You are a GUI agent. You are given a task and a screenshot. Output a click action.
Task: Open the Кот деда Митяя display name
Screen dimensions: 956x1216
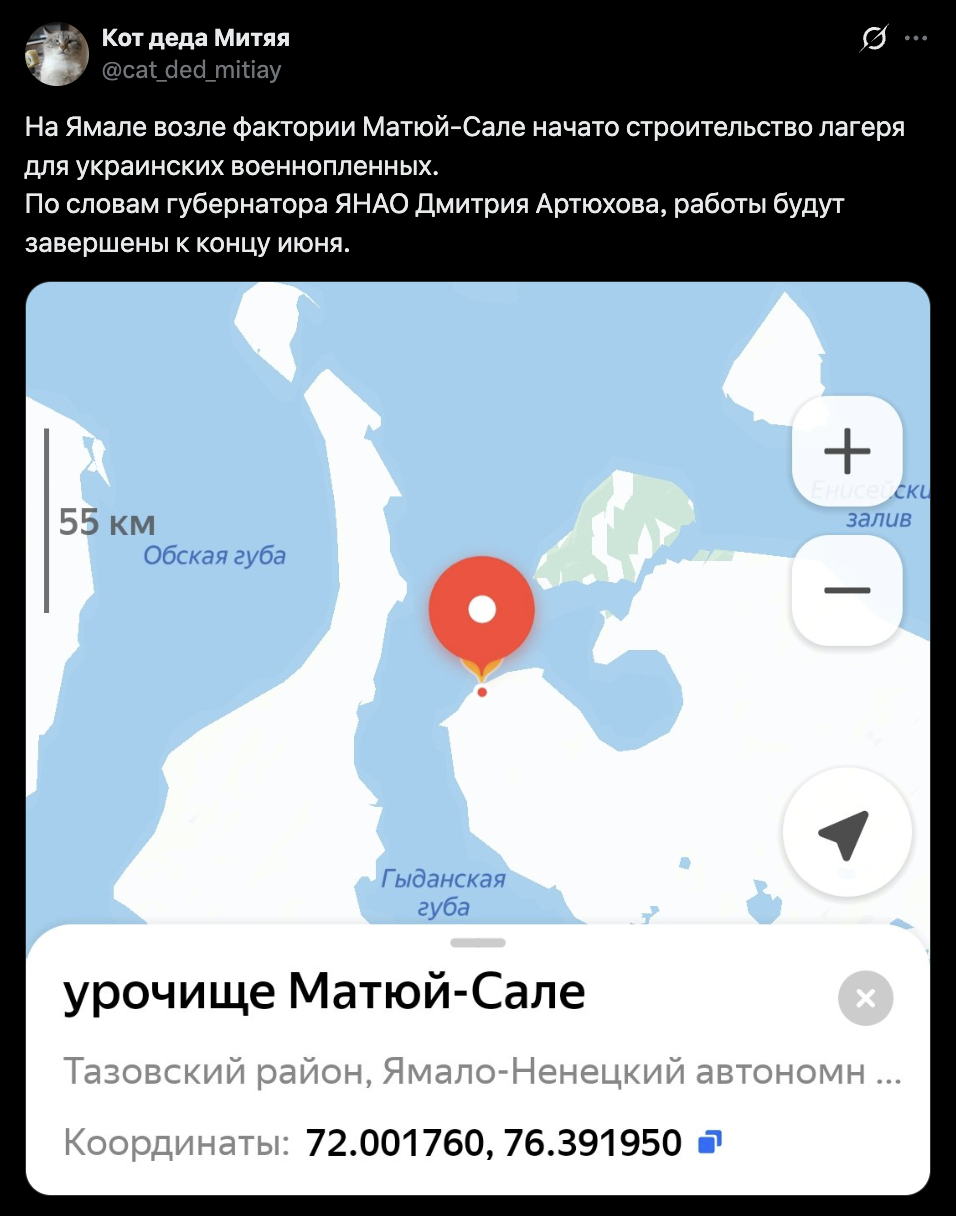coord(196,38)
